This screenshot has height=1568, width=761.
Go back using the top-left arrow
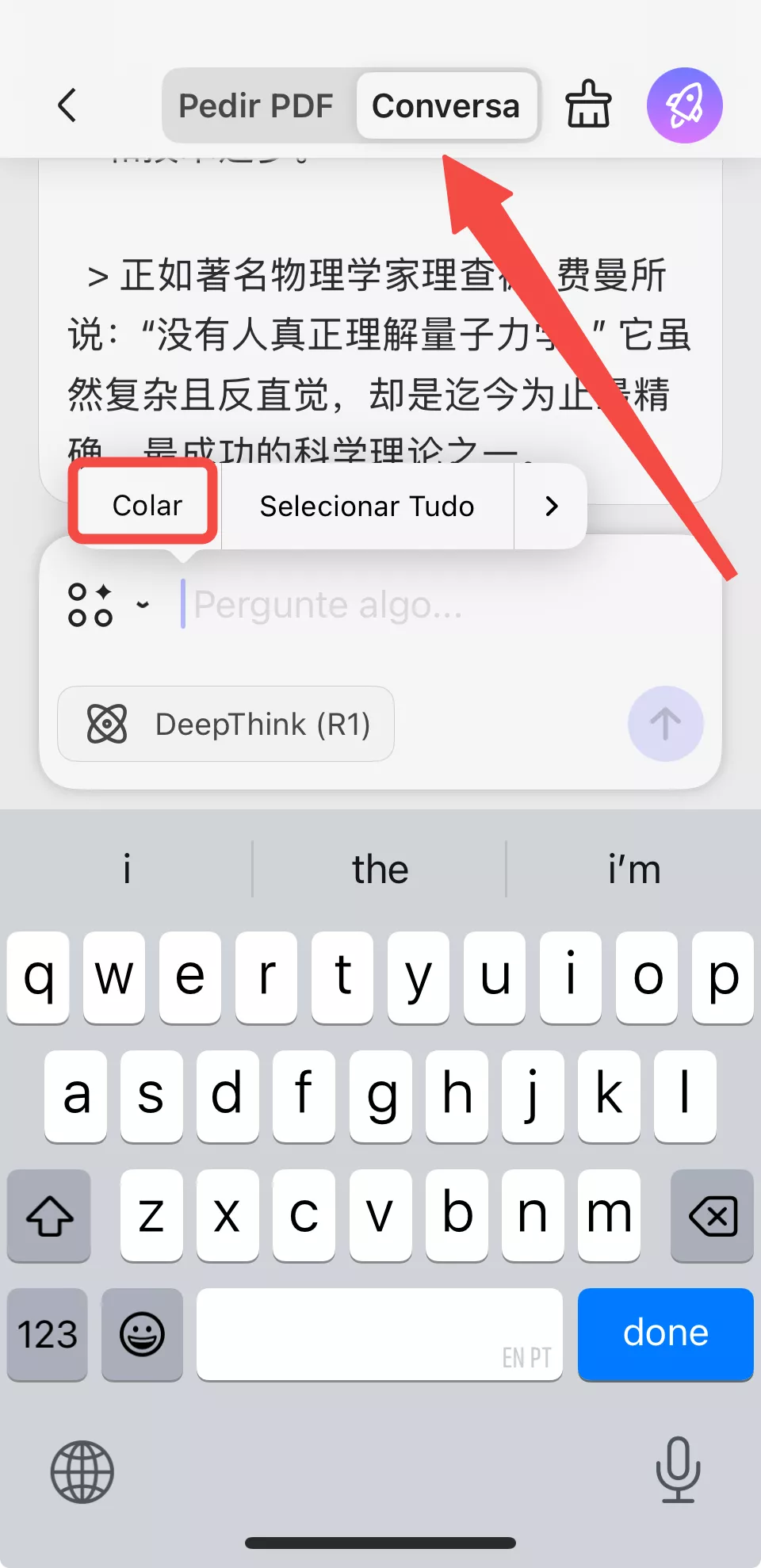(67, 105)
